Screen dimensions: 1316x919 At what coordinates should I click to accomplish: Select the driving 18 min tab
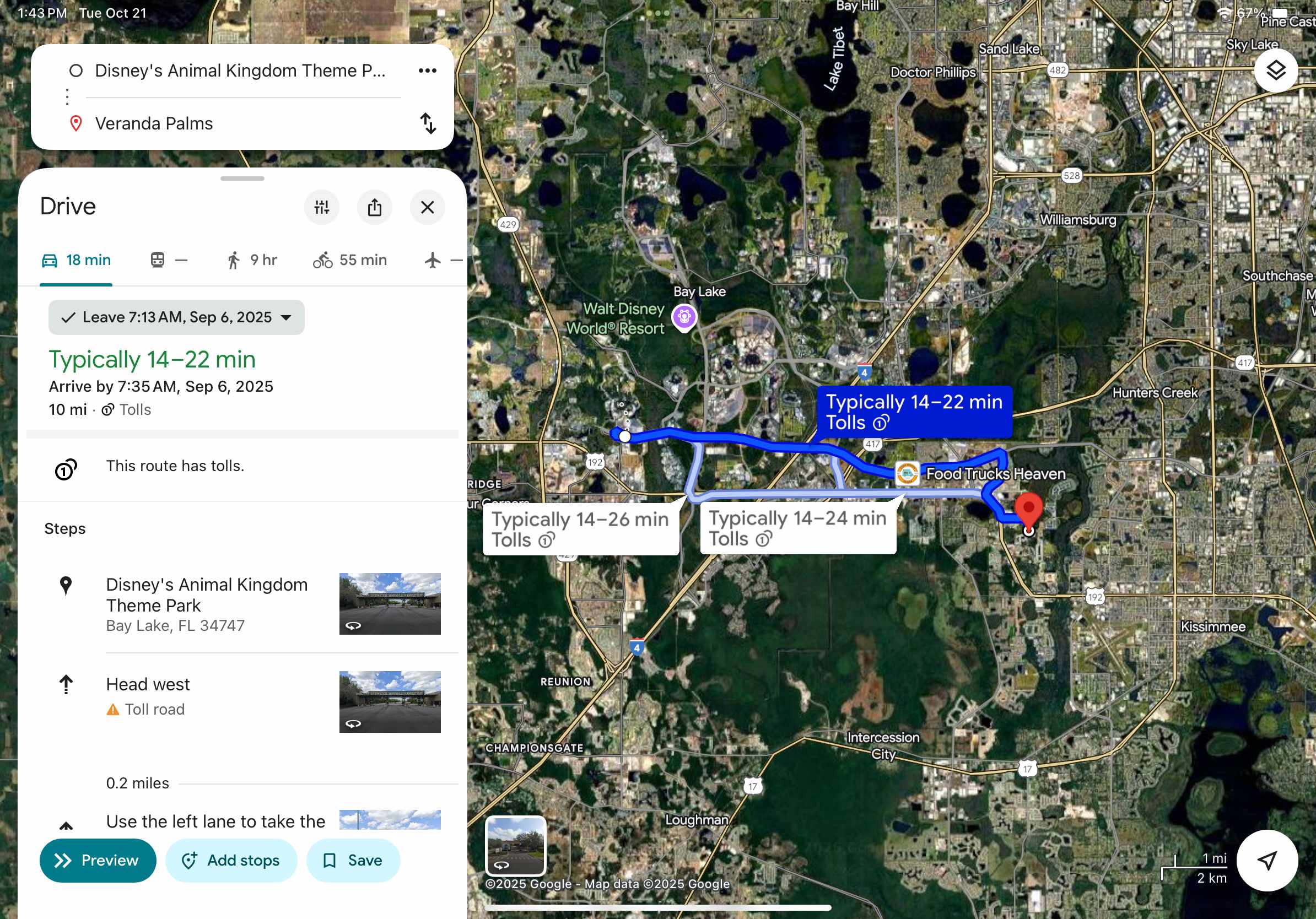(x=76, y=260)
